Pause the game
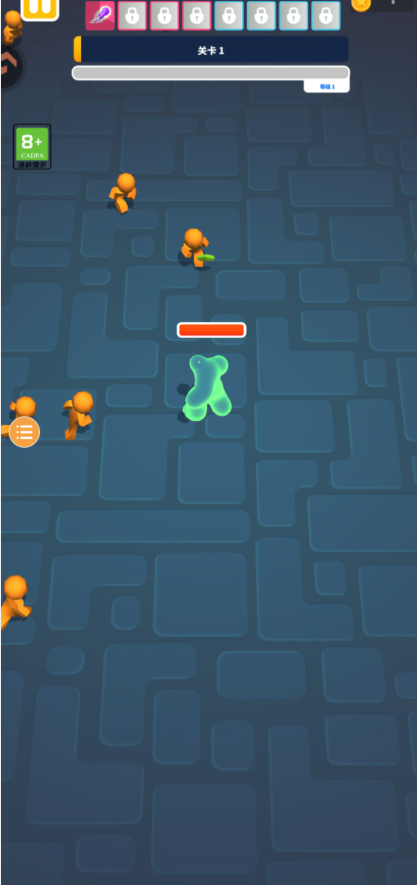 pos(40,8)
